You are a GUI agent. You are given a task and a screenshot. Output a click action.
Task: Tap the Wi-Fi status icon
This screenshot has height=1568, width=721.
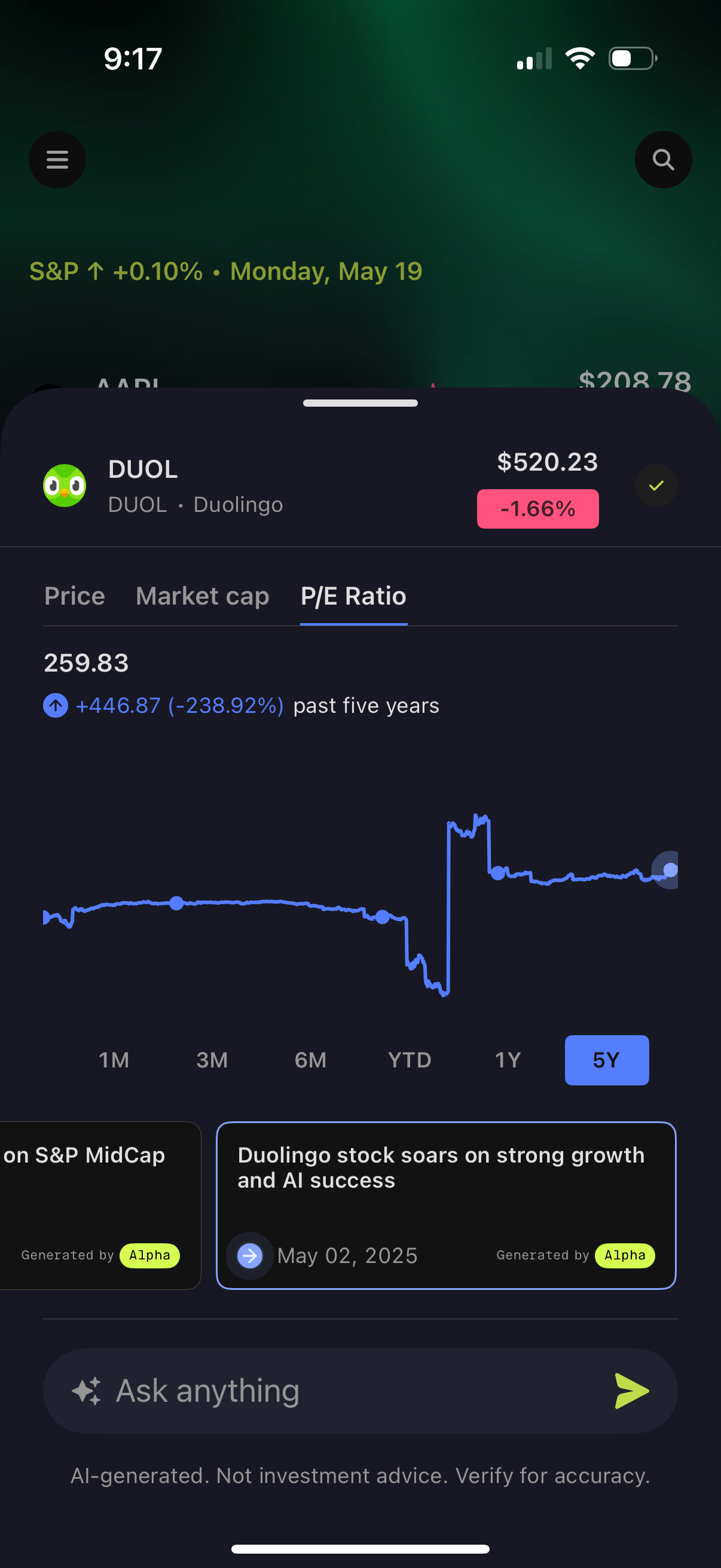581,57
